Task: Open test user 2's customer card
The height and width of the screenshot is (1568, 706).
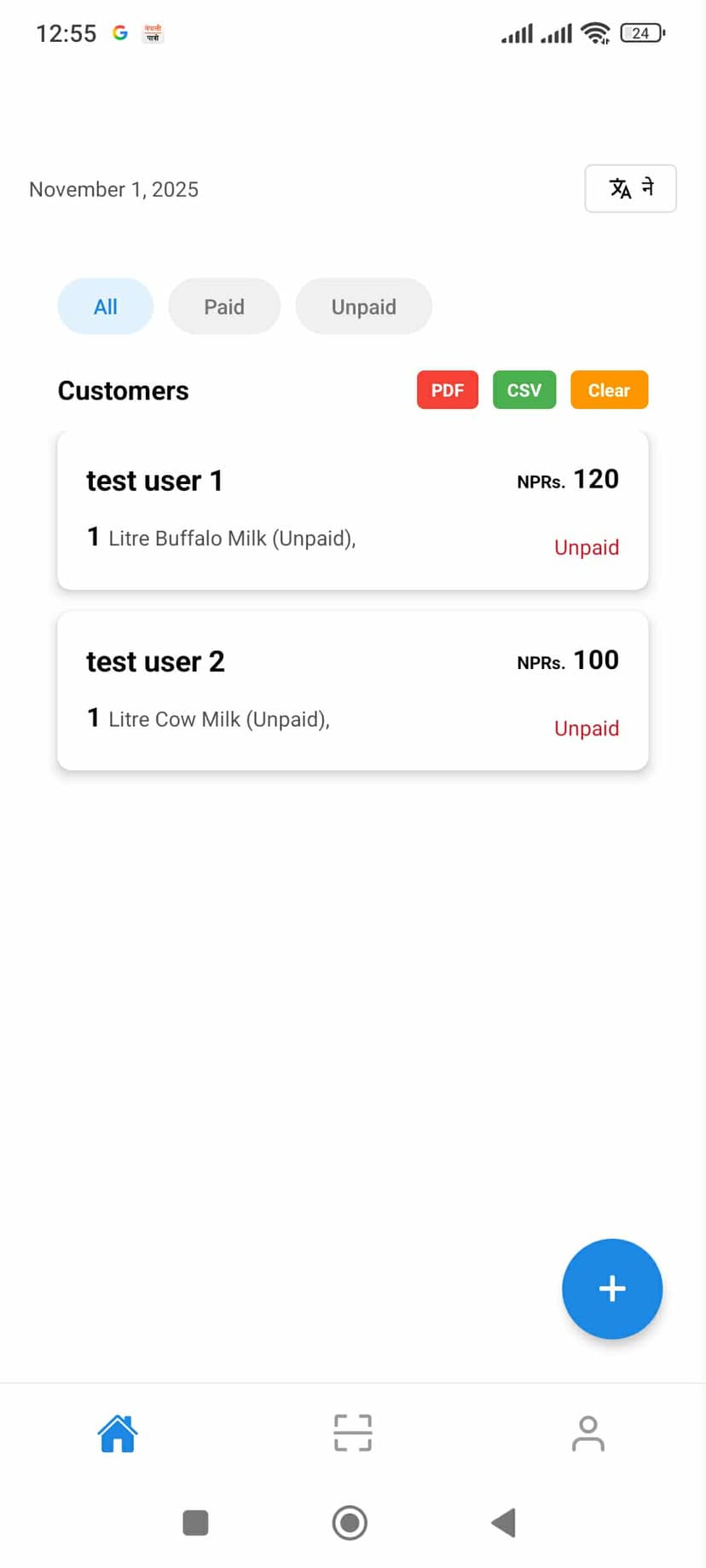Action: [x=352, y=689]
